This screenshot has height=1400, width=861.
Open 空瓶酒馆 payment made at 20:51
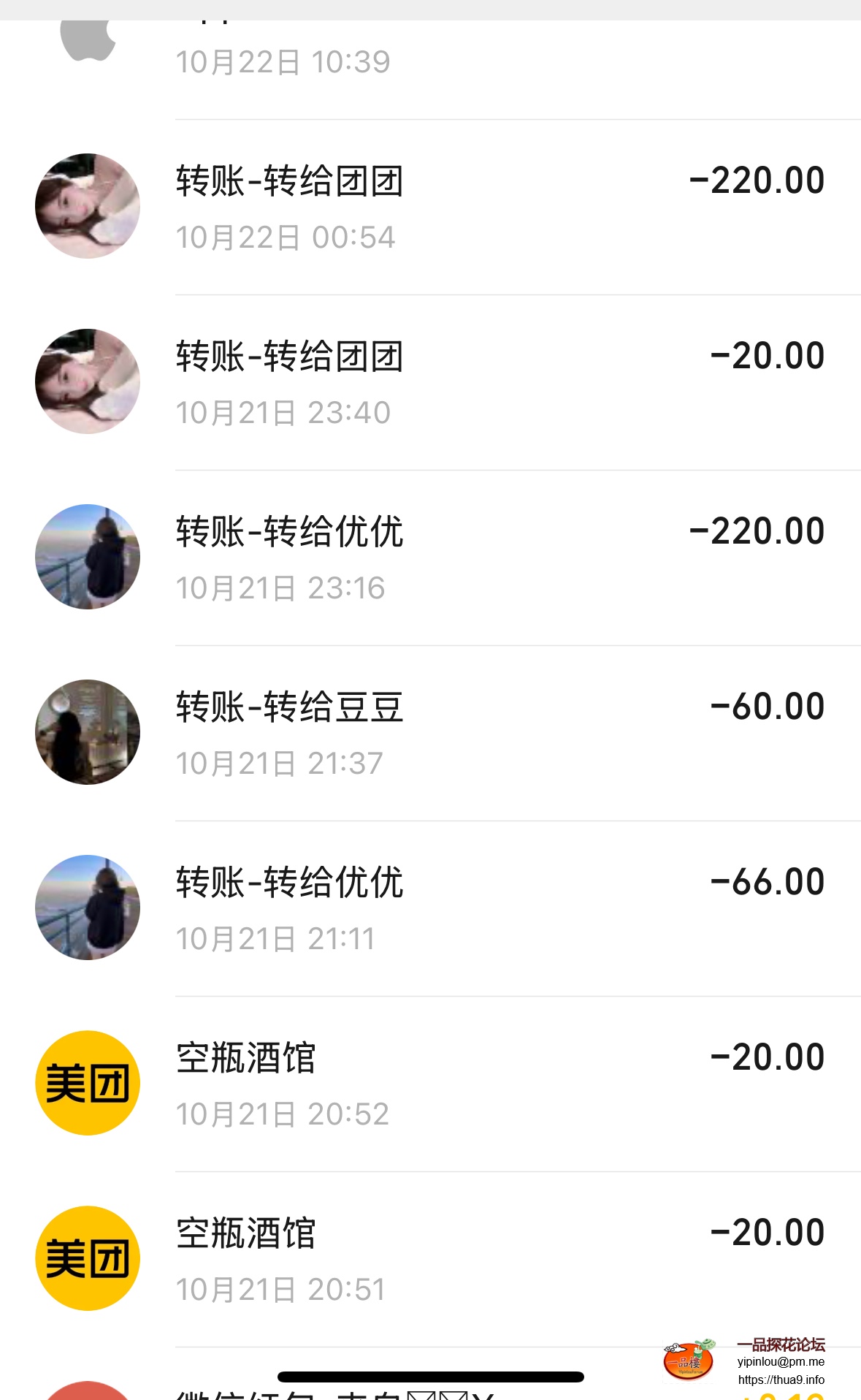tap(438, 1259)
